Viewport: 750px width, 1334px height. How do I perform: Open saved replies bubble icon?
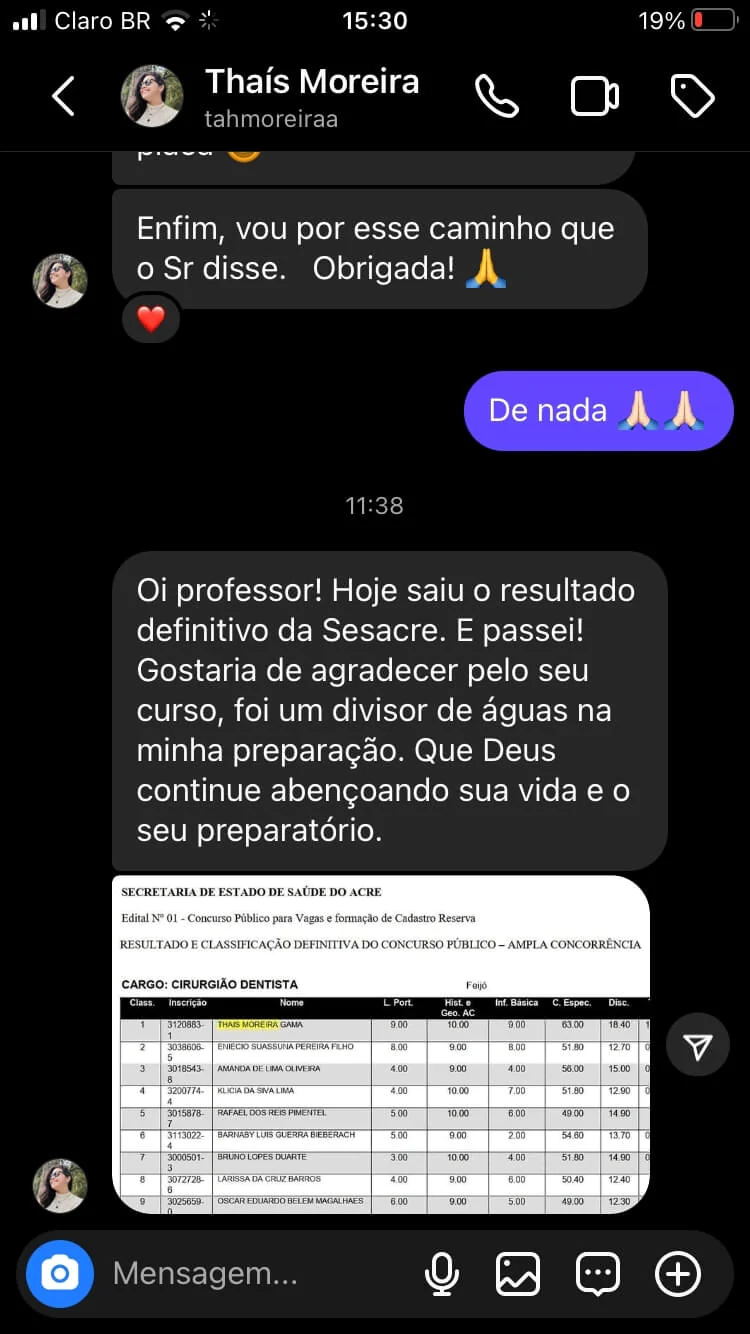[x=598, y=1273]
